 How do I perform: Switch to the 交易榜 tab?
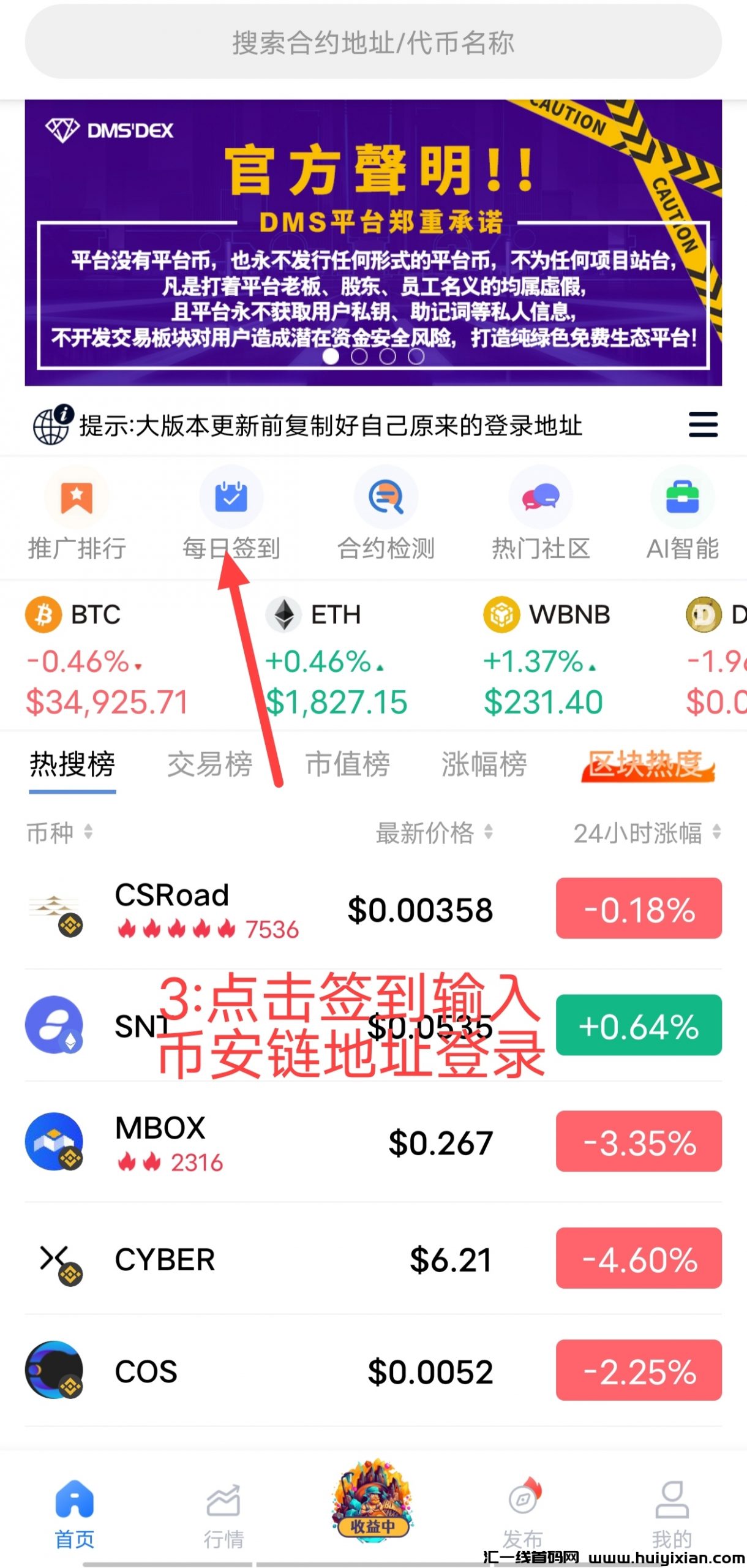point(210,764)
